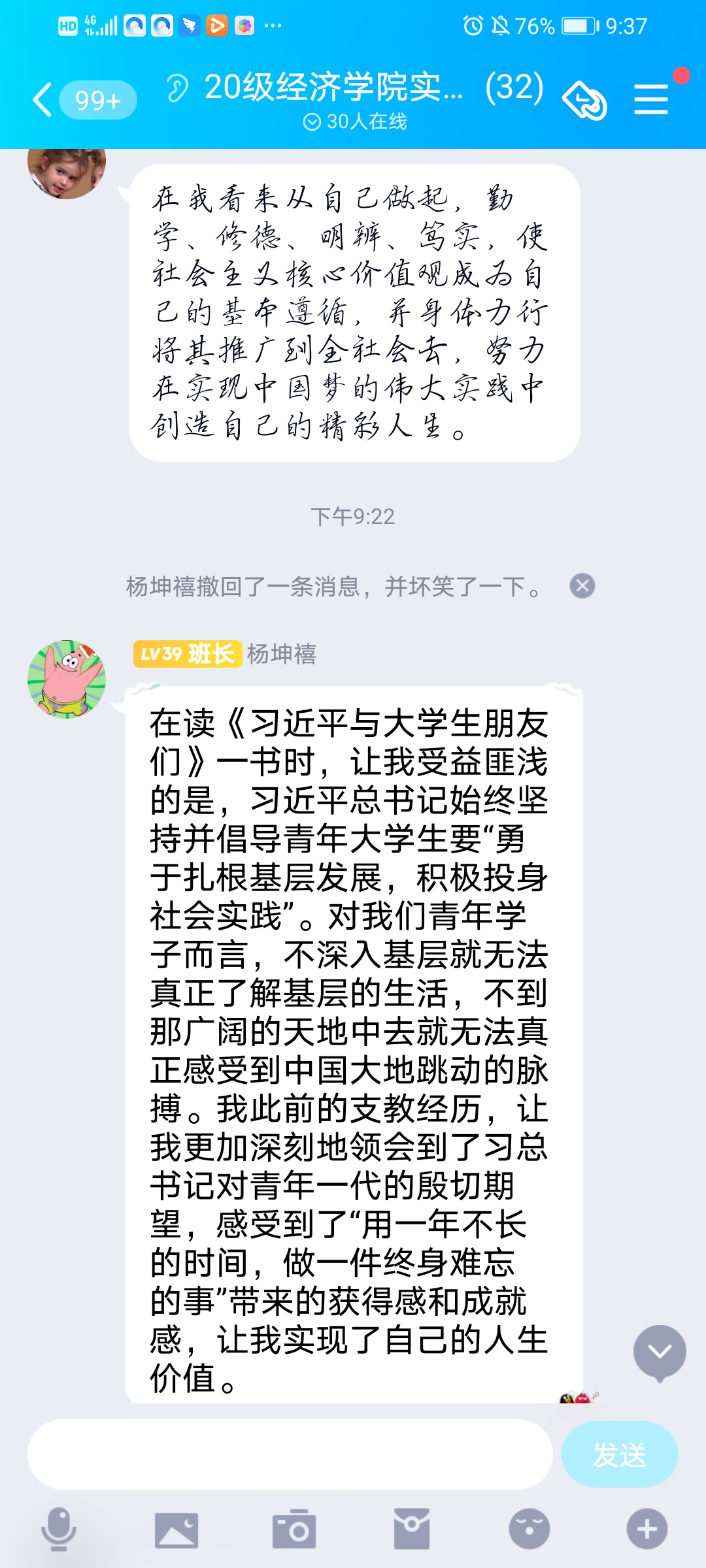Tap the 发送 send button

coord(619,1454)
